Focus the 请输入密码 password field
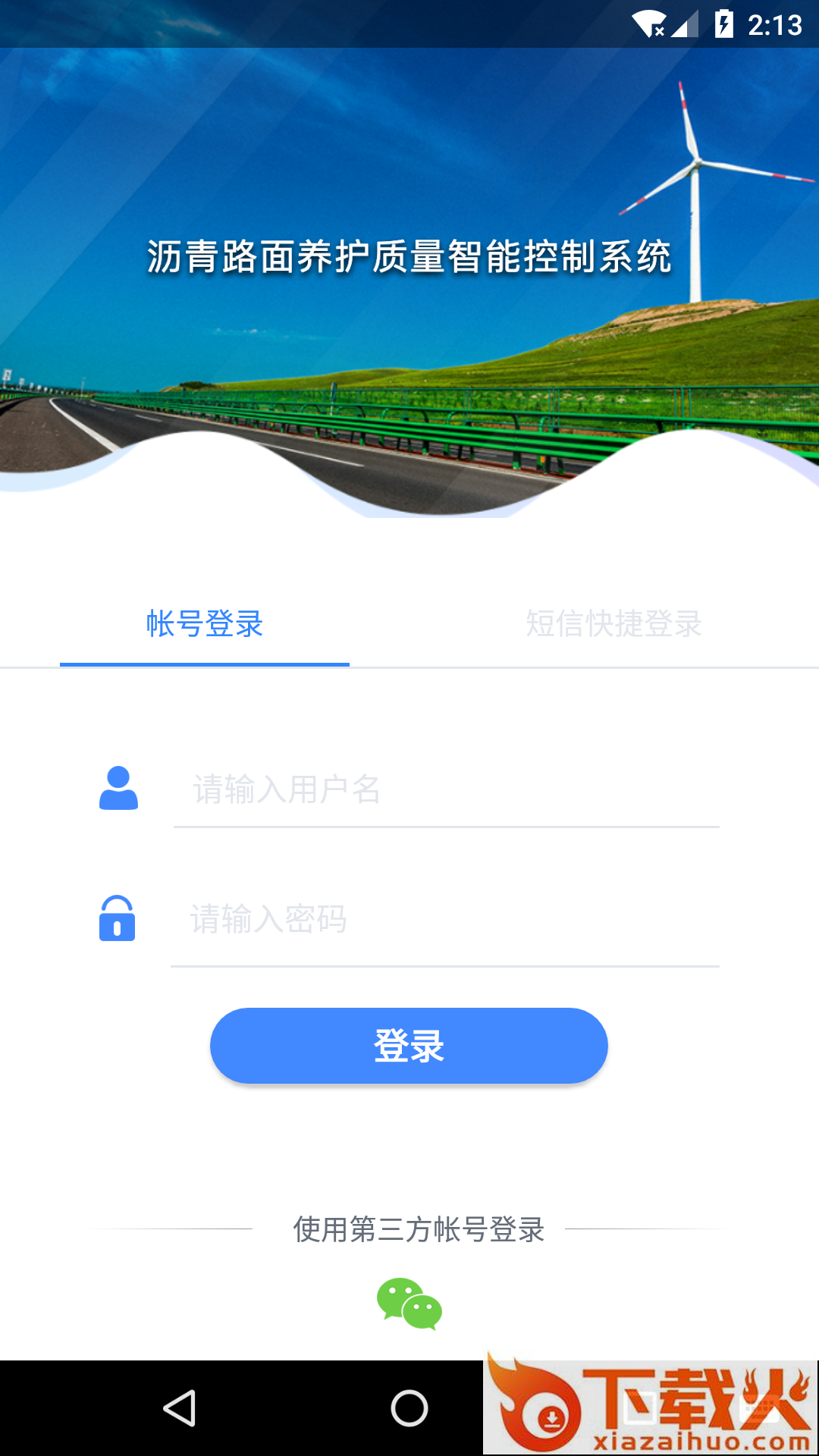Screen dimensions: 819x1456 point(444,920)
